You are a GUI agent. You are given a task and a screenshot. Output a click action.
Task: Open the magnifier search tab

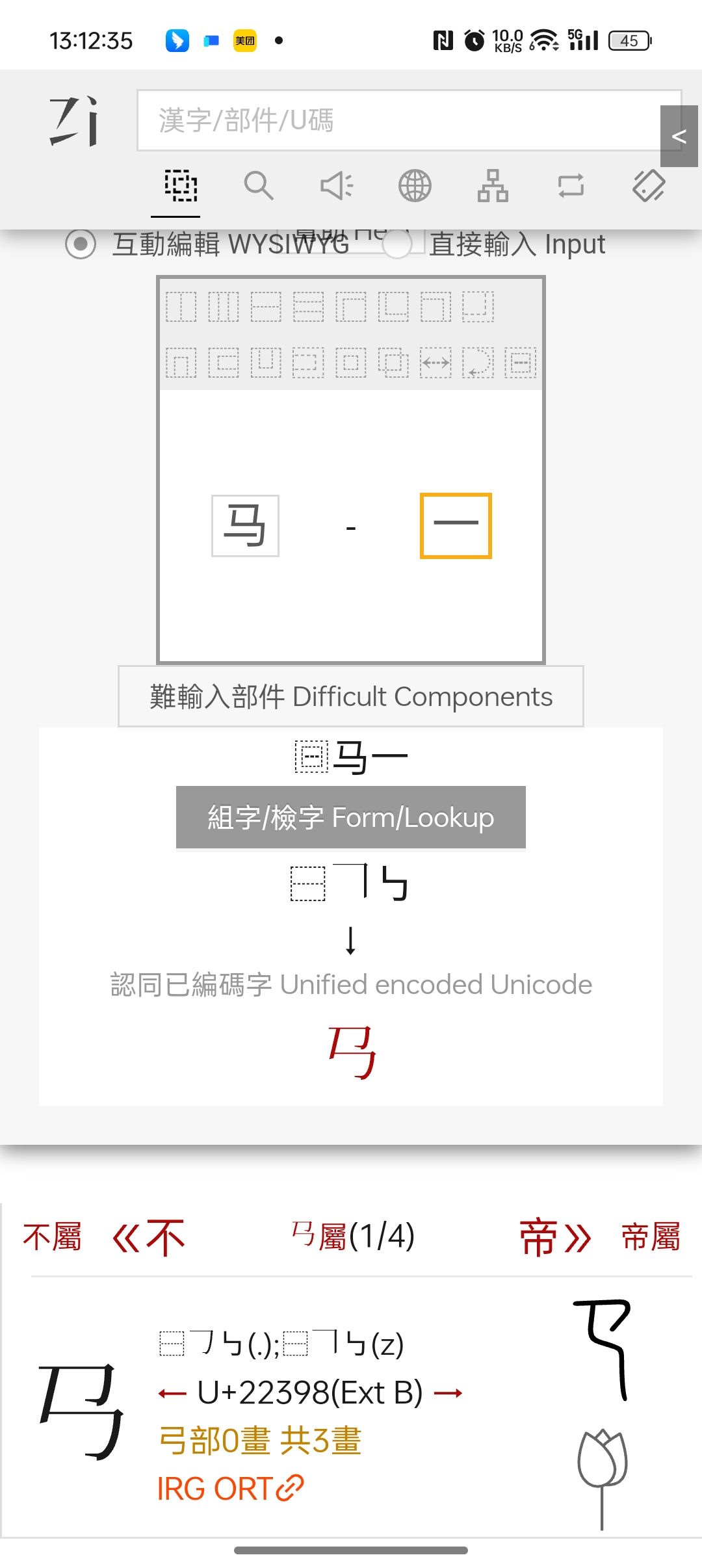click(x=259, y=186)
